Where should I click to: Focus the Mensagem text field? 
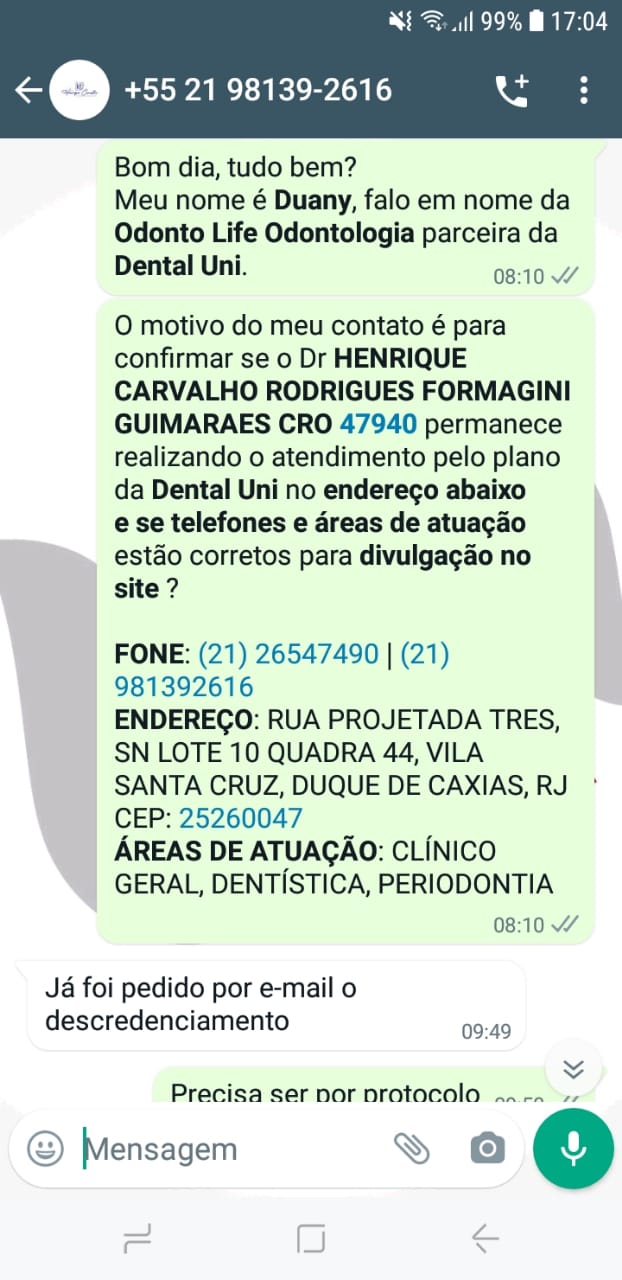230,1149
